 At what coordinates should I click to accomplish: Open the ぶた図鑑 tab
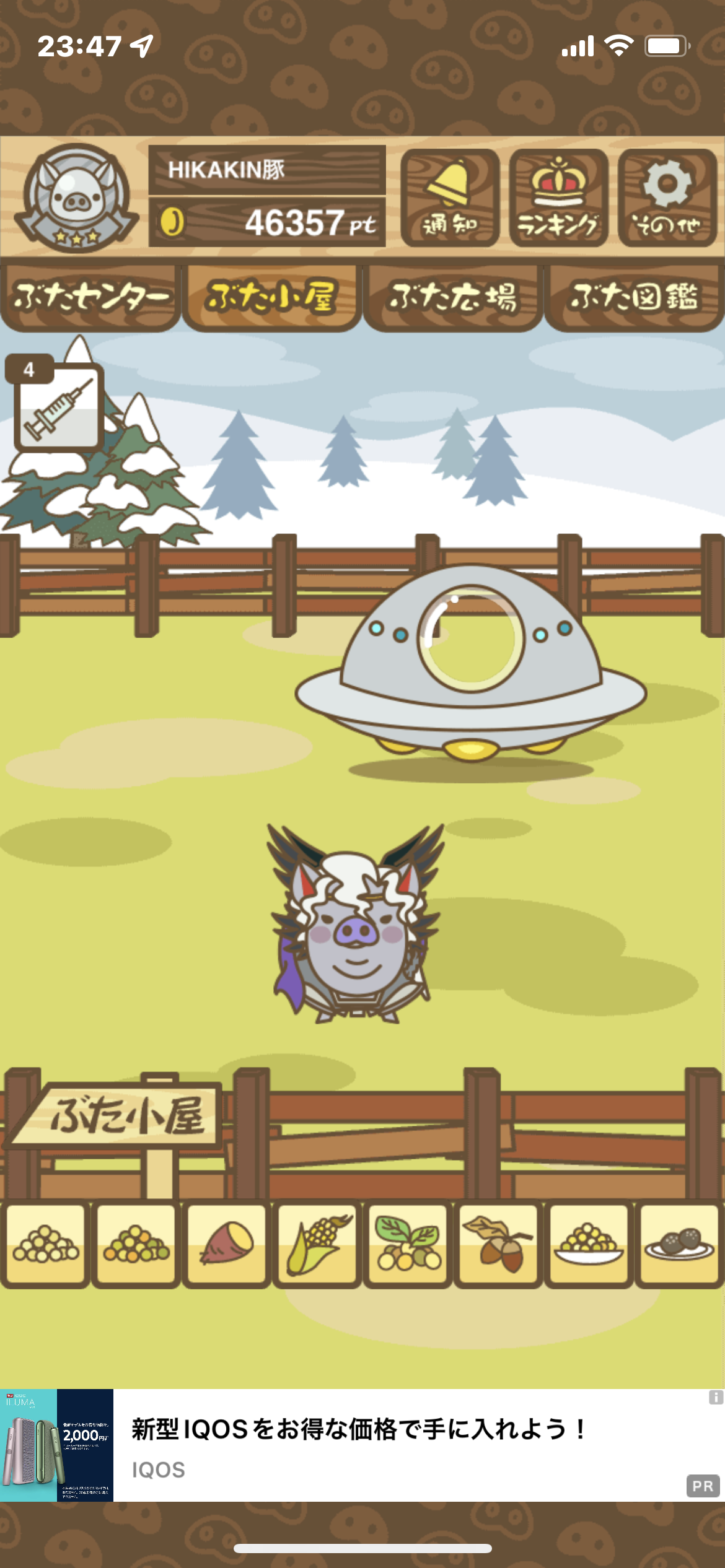(635, 297)
